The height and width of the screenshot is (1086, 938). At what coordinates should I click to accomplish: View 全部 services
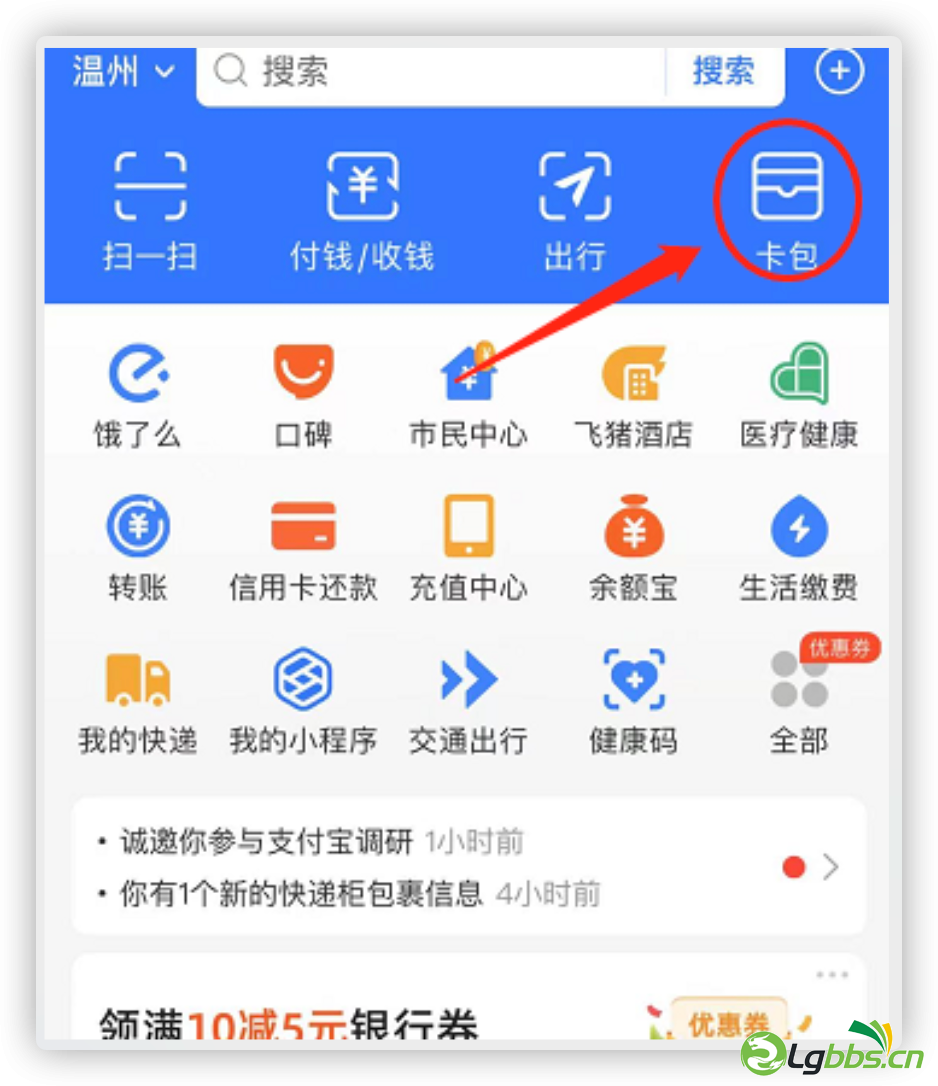click(799, 700)
